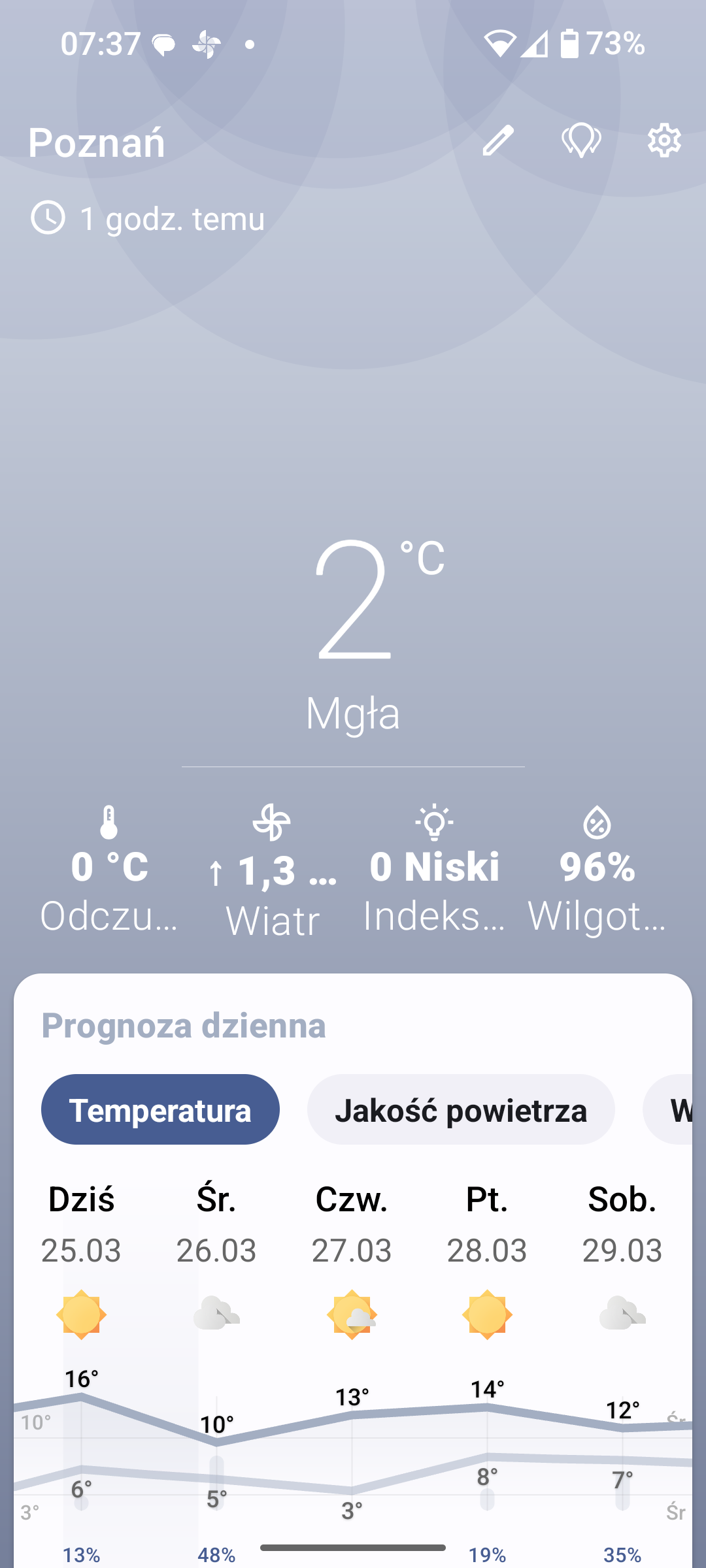The height and width of the screenshot is (1568, 706).
Task: Tap the Wiatr wind reading
Action: tap(272, 872)
